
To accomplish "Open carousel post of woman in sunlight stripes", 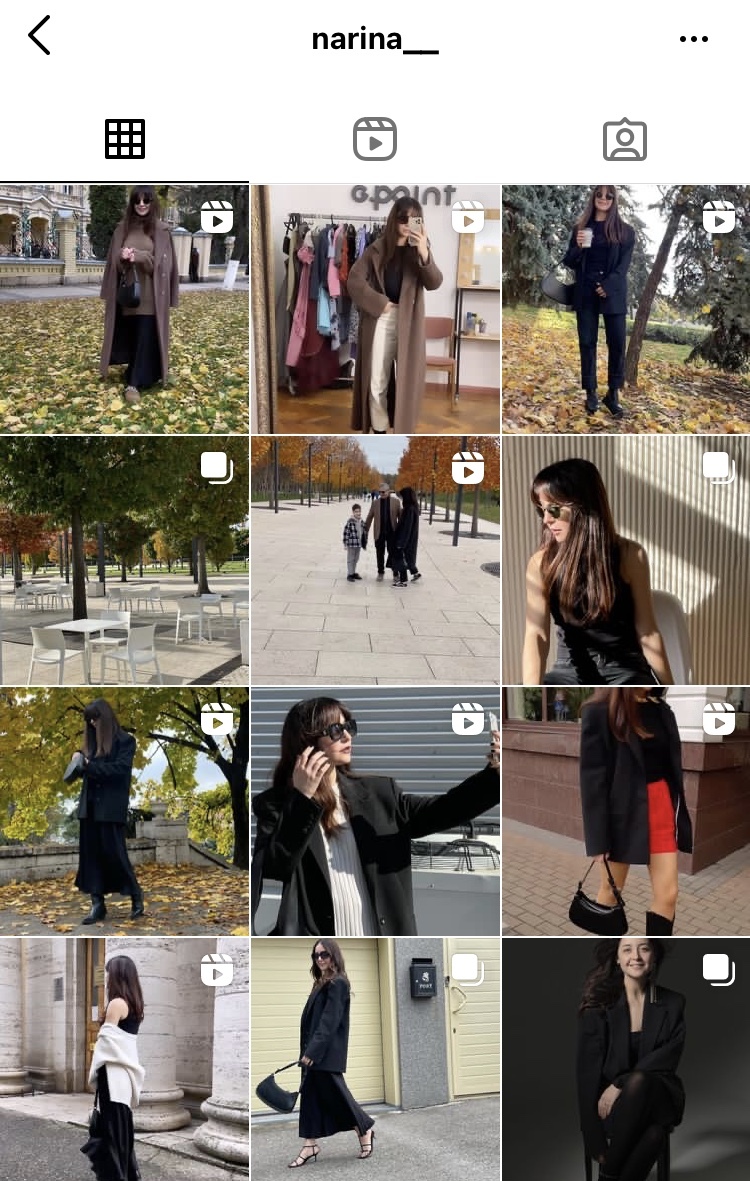I will [x=625, y=560].
